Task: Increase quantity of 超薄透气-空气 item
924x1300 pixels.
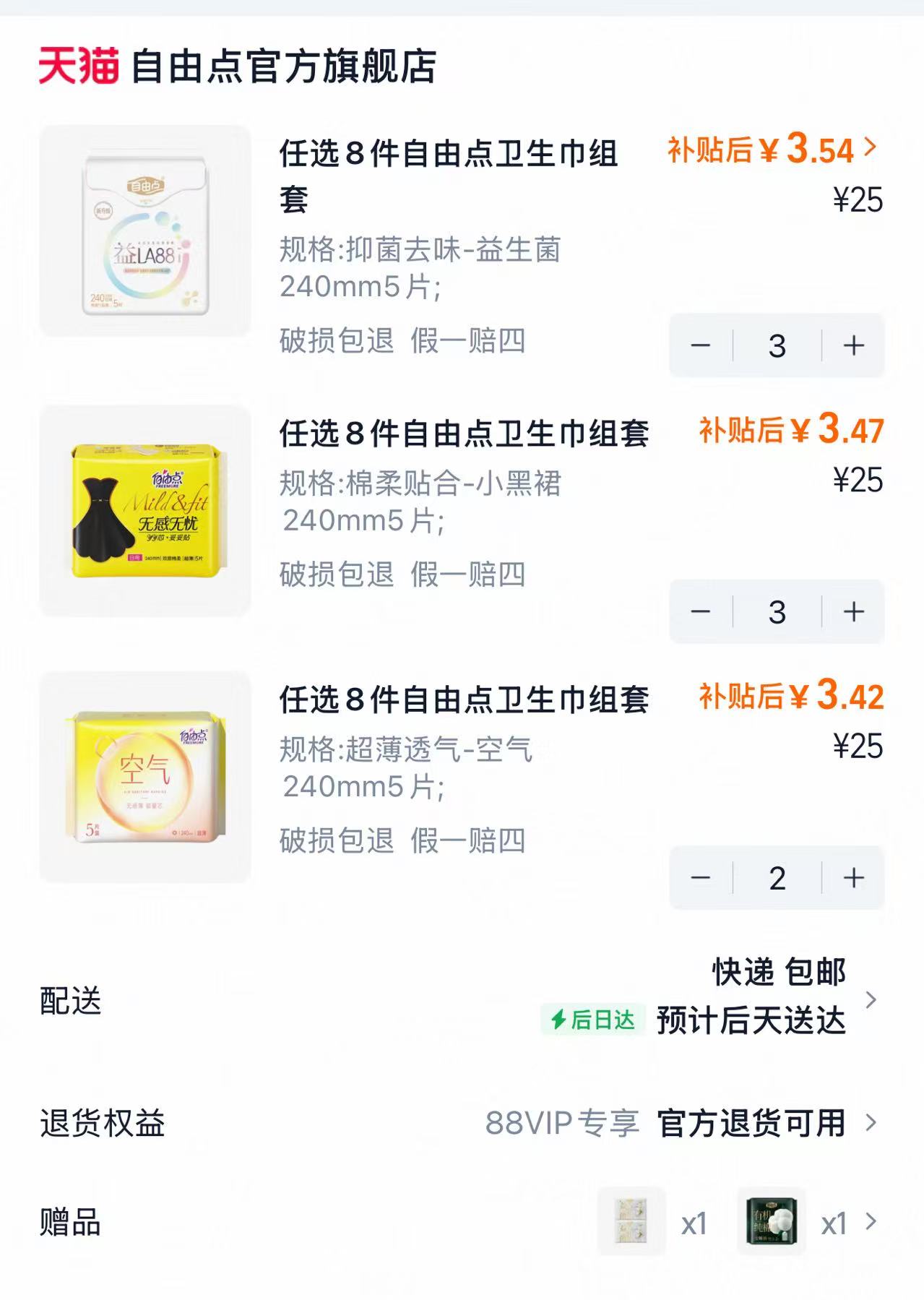Action: (x=853, y=877)
